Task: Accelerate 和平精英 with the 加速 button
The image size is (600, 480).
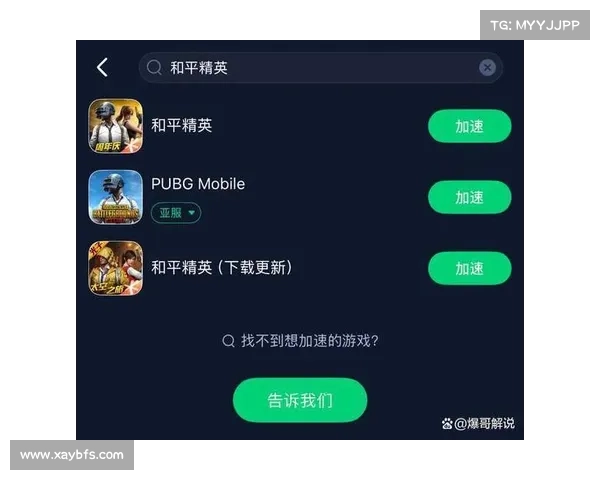Action: 469,126
